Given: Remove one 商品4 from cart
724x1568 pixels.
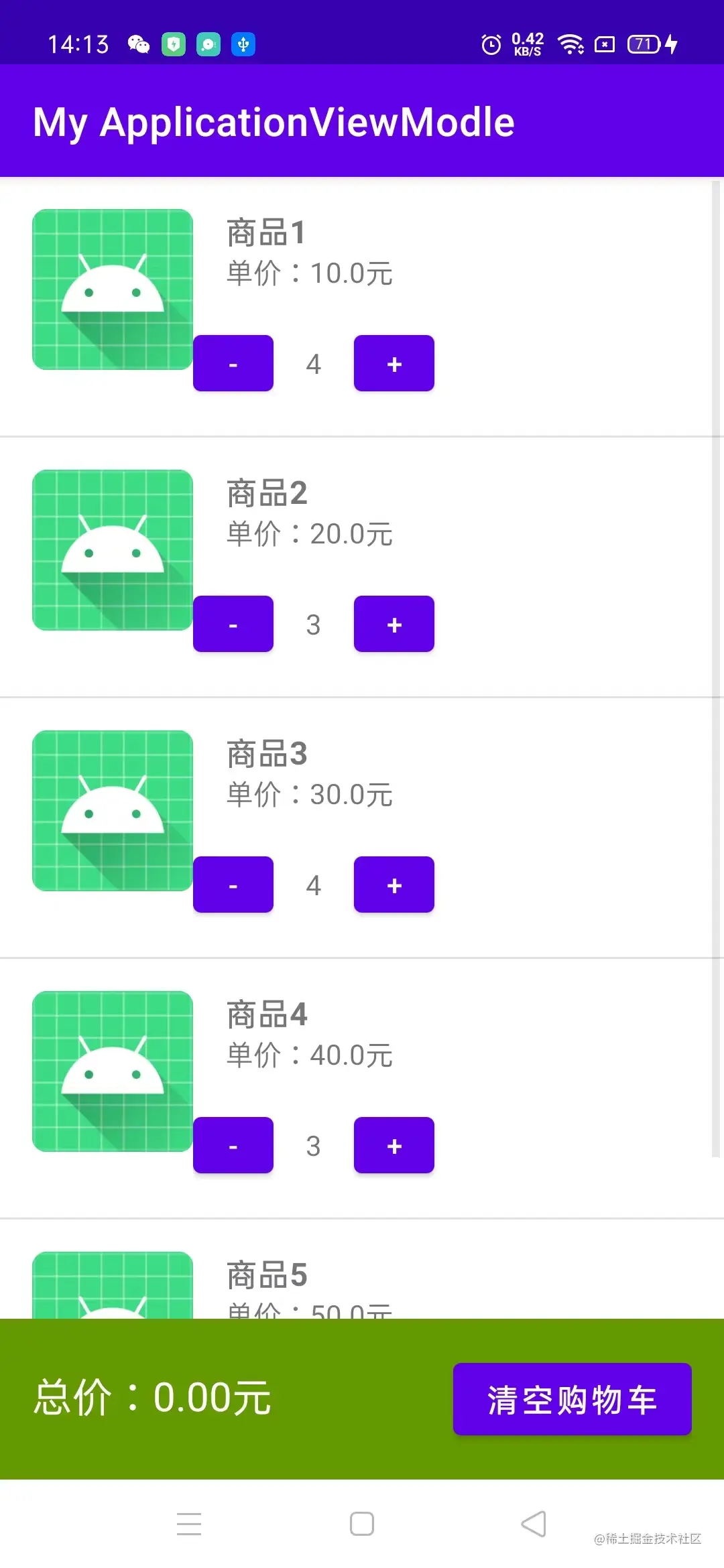Looking at the screenshot, I should tap(233, 1145).
